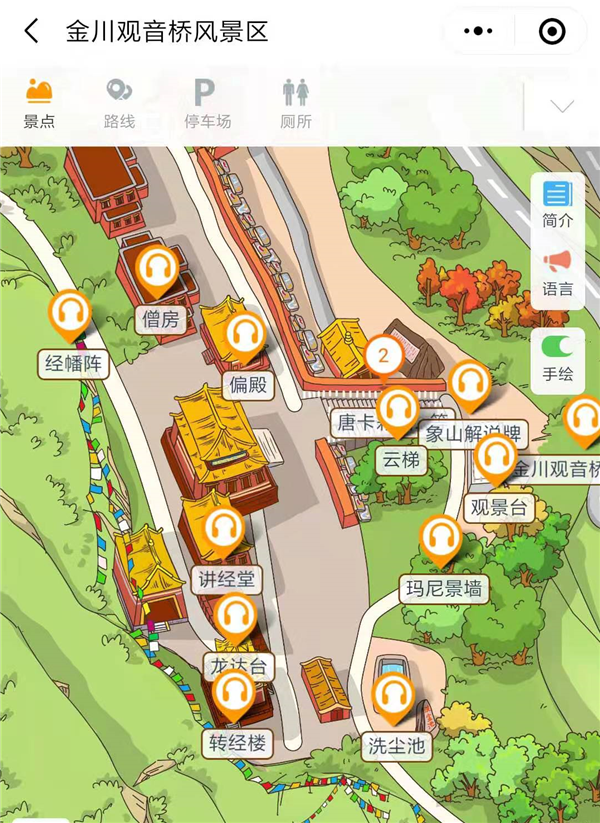
Task: Open the 语言 language option
Action: click(x=557, y=273)
